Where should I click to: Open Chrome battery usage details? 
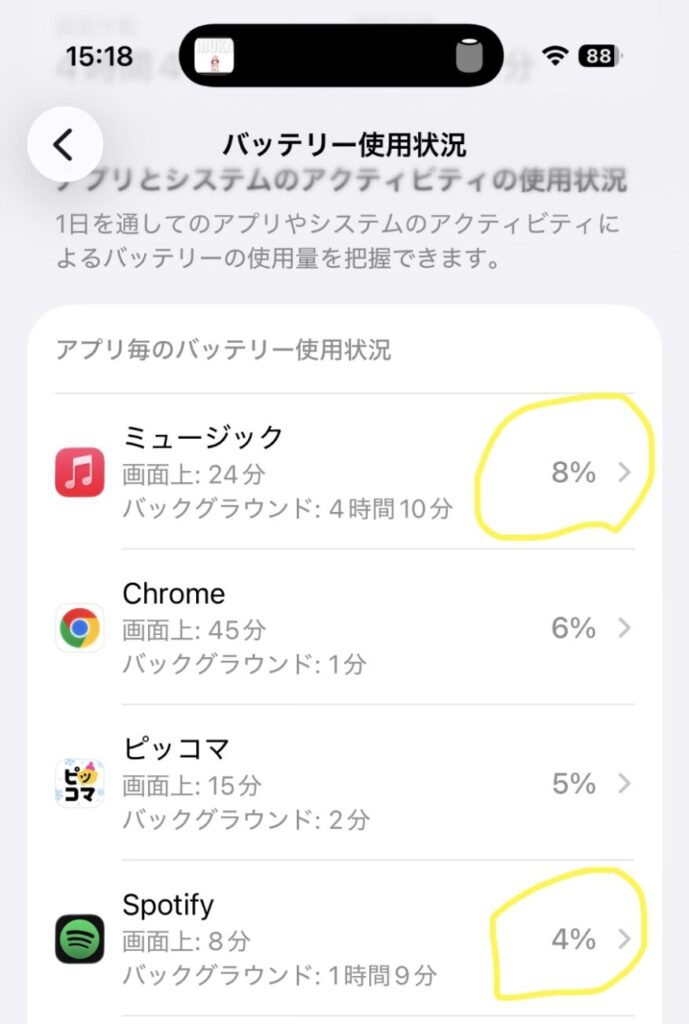[x=345, y=628]
